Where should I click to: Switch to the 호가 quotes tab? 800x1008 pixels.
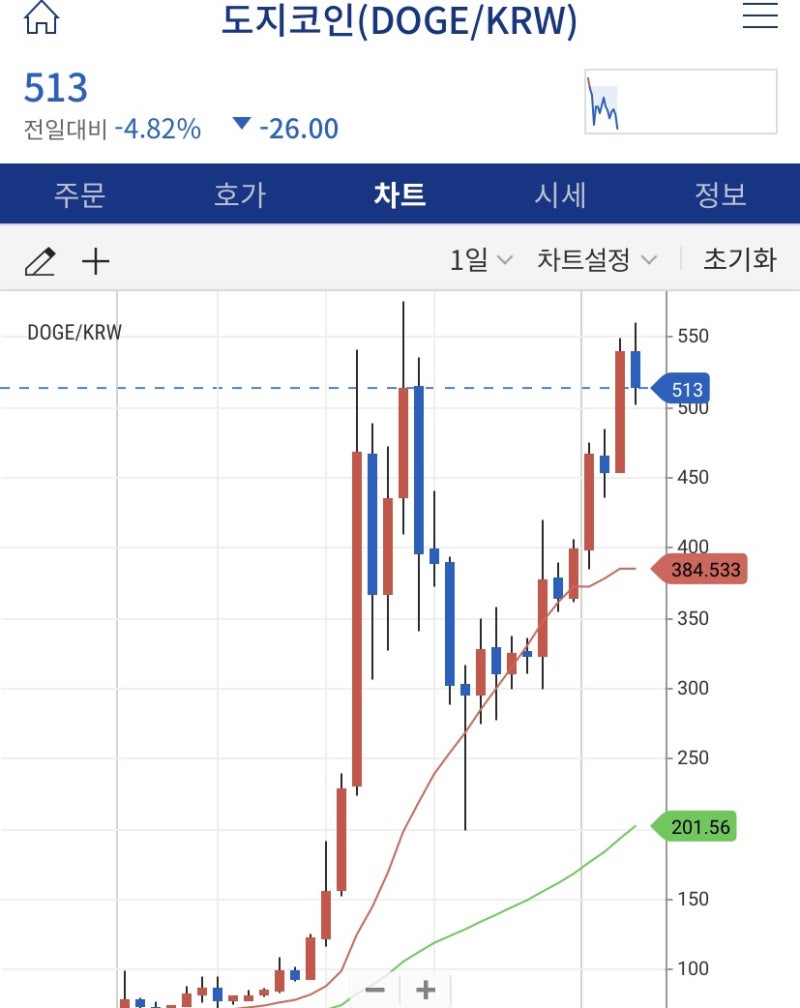pos(239,195)
